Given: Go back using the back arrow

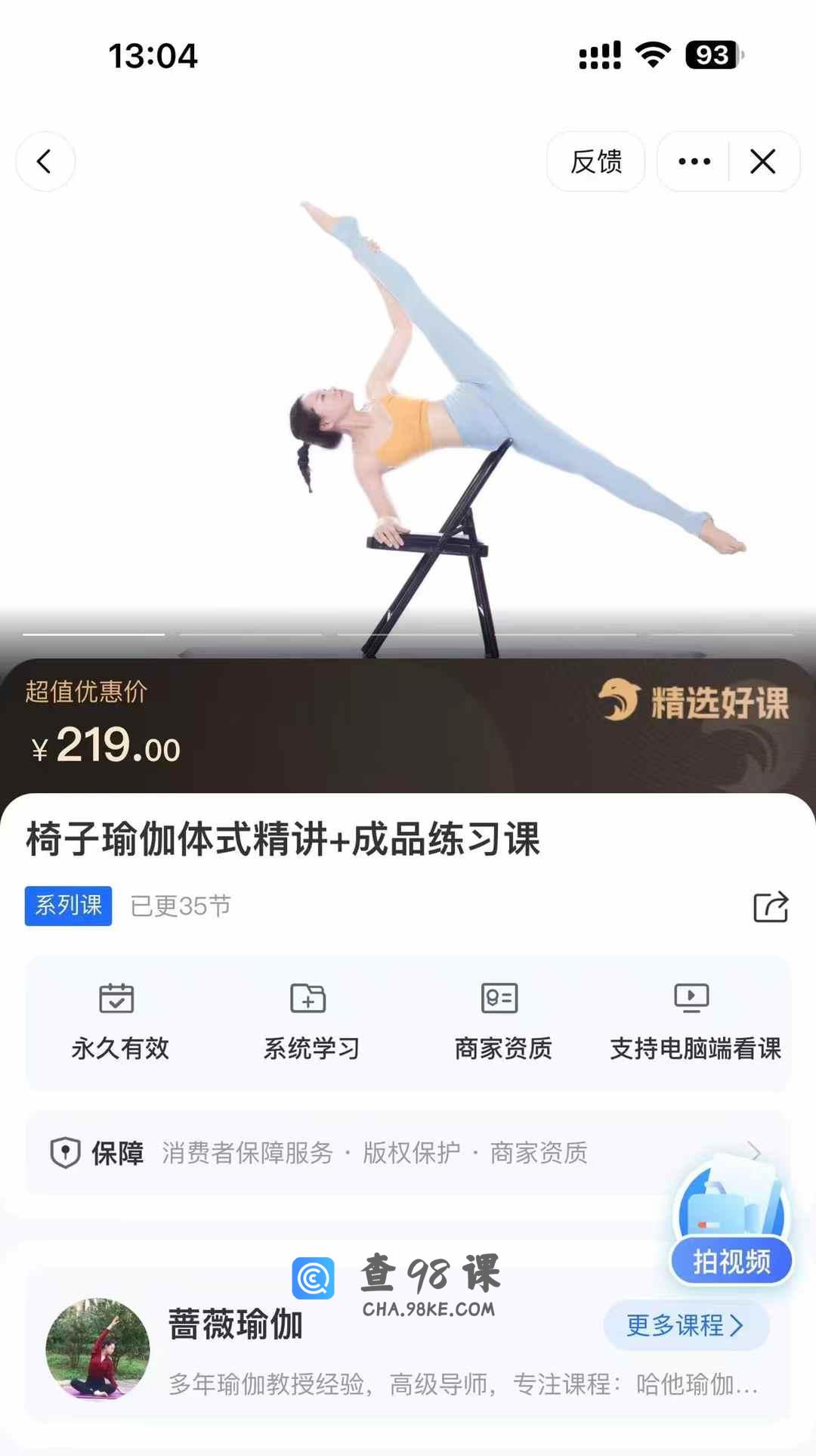Looking at the screenshot, I should click(x=45, y=161).
